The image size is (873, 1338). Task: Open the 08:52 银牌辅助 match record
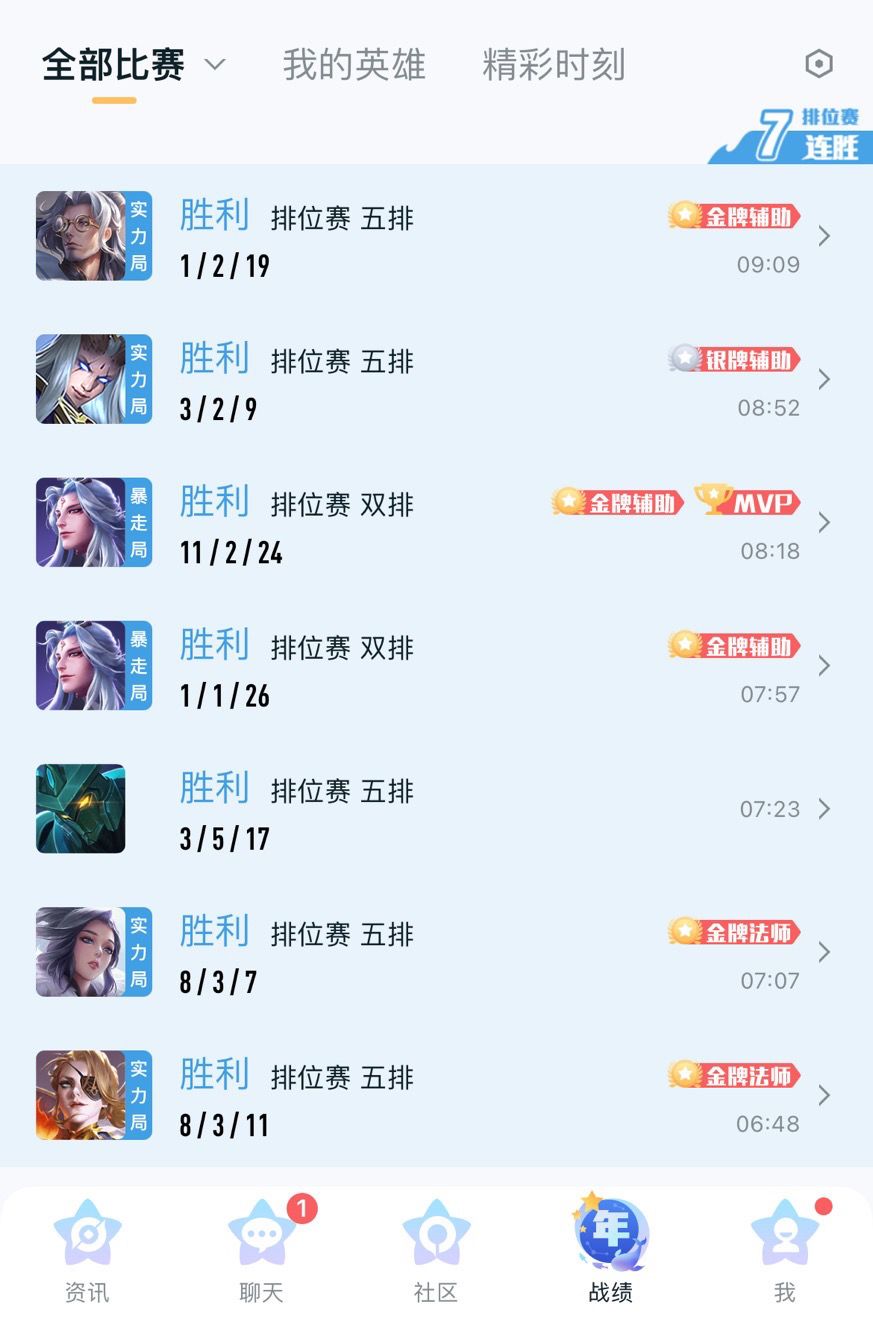pos(436,379)
